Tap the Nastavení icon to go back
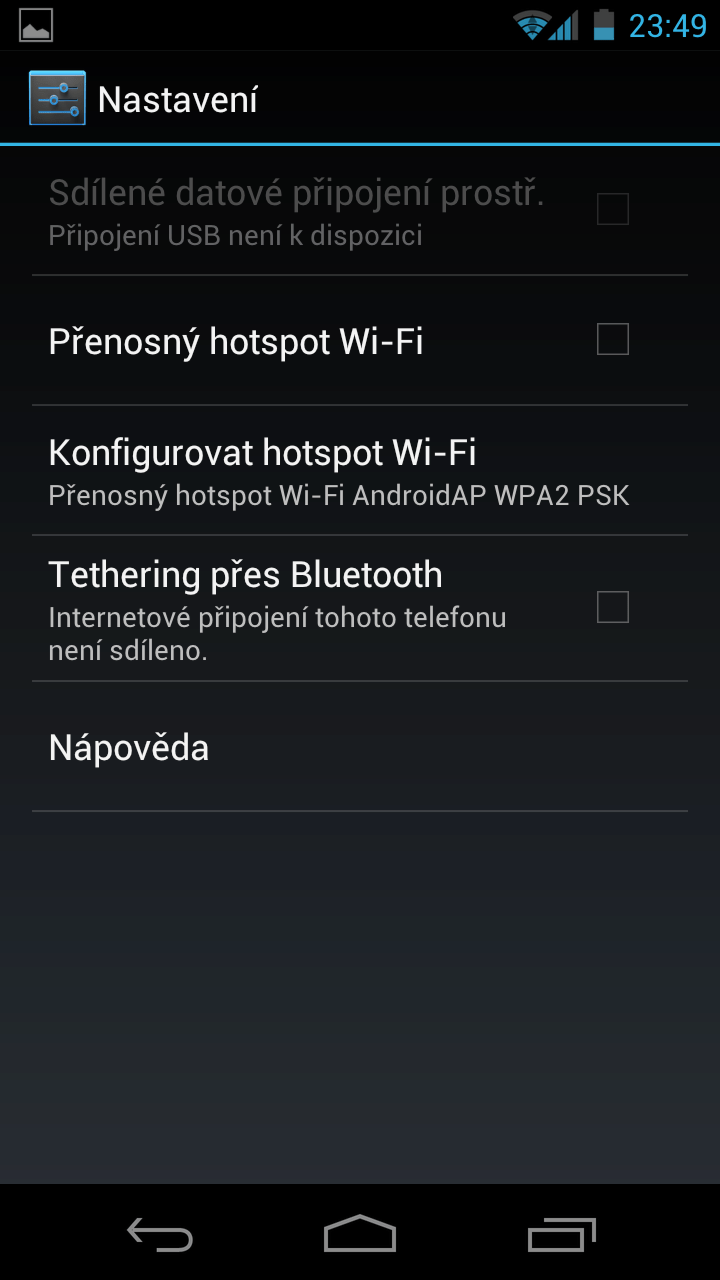Image resolution: width=720 pixels, height=1280 pixels. [x=57, y=98]
